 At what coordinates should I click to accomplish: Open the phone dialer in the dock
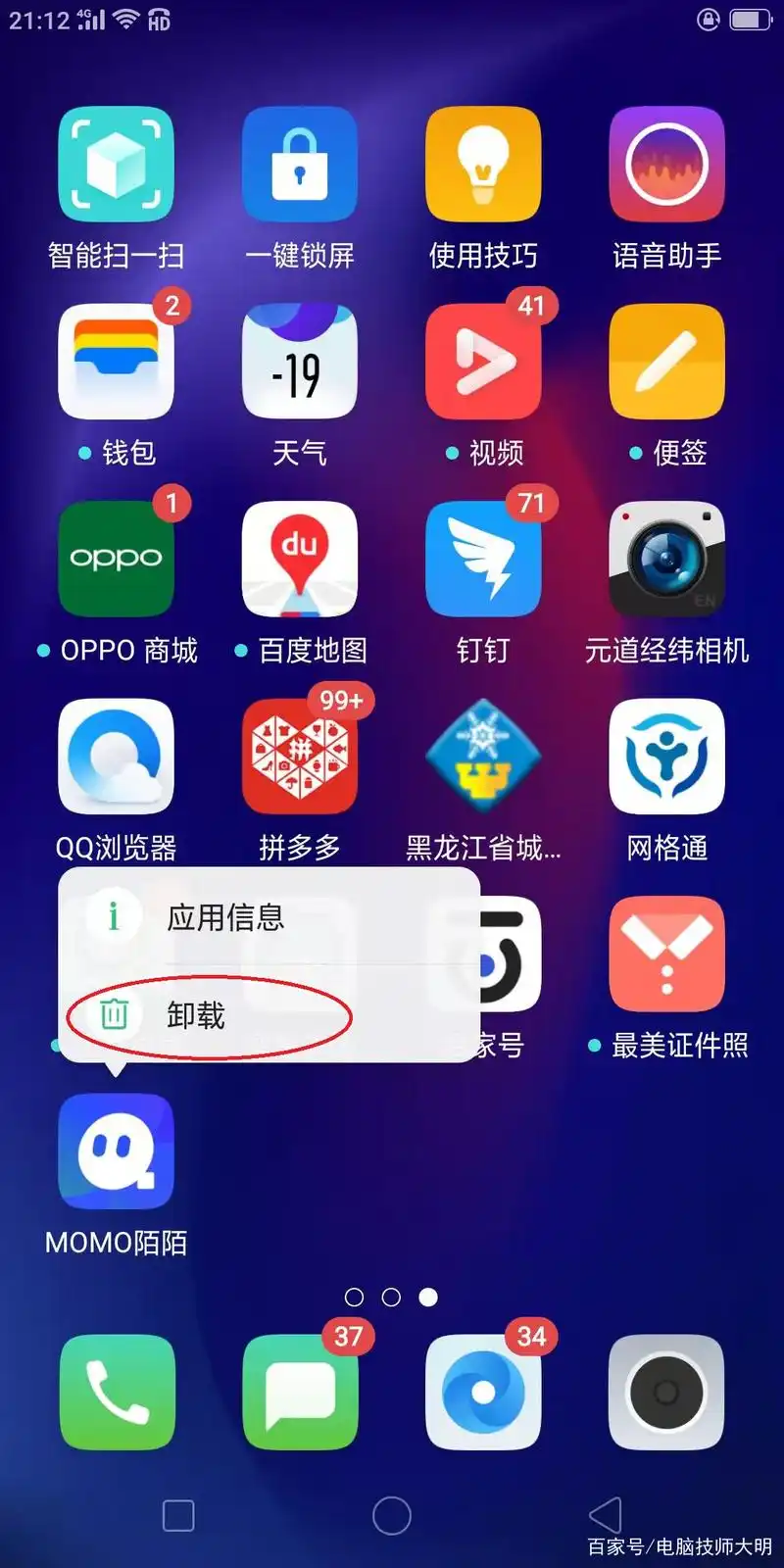coord(117,1392)
